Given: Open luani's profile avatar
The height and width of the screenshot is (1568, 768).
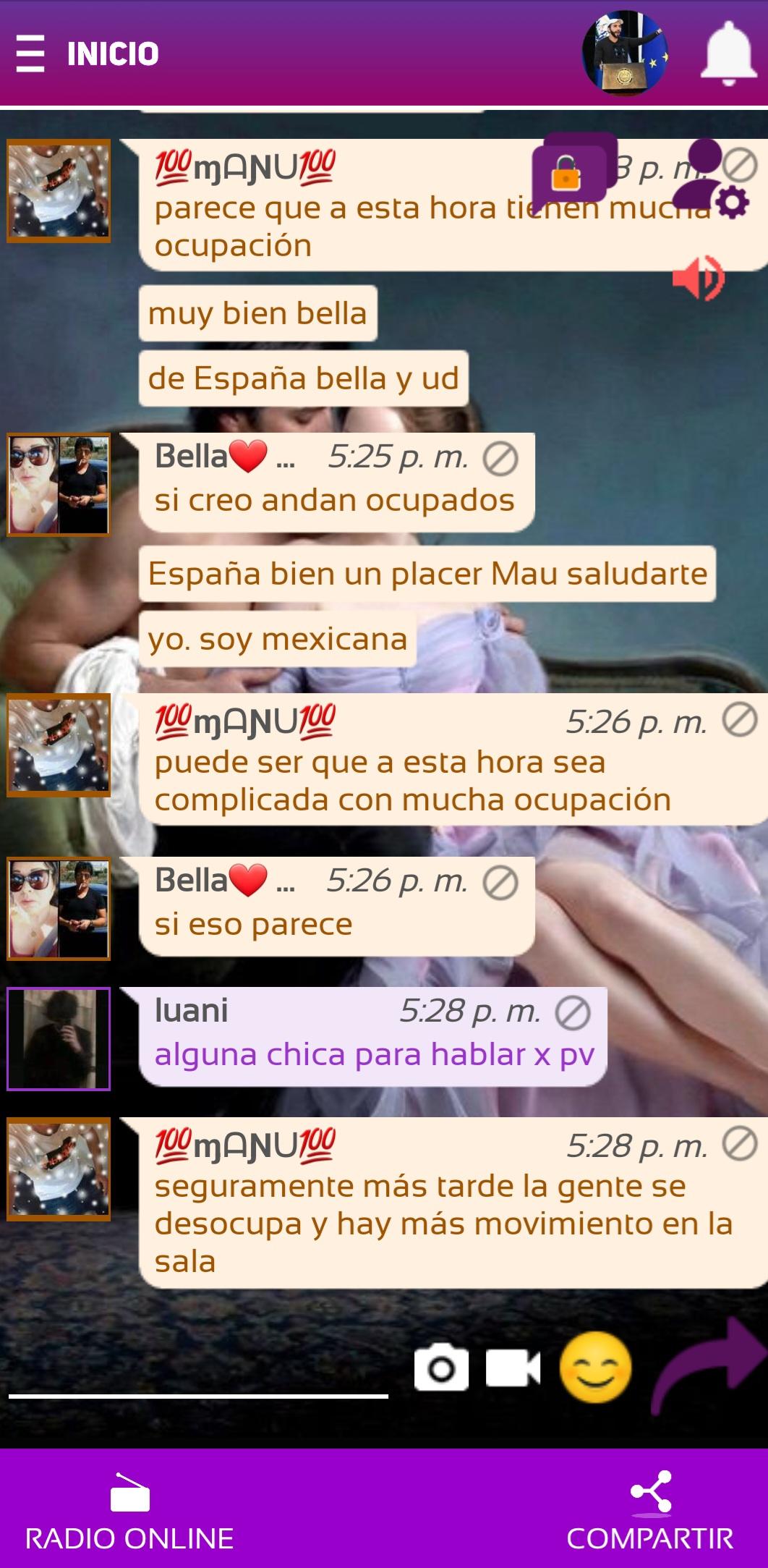Looking at the screenshot, I should pos(59,1038).
